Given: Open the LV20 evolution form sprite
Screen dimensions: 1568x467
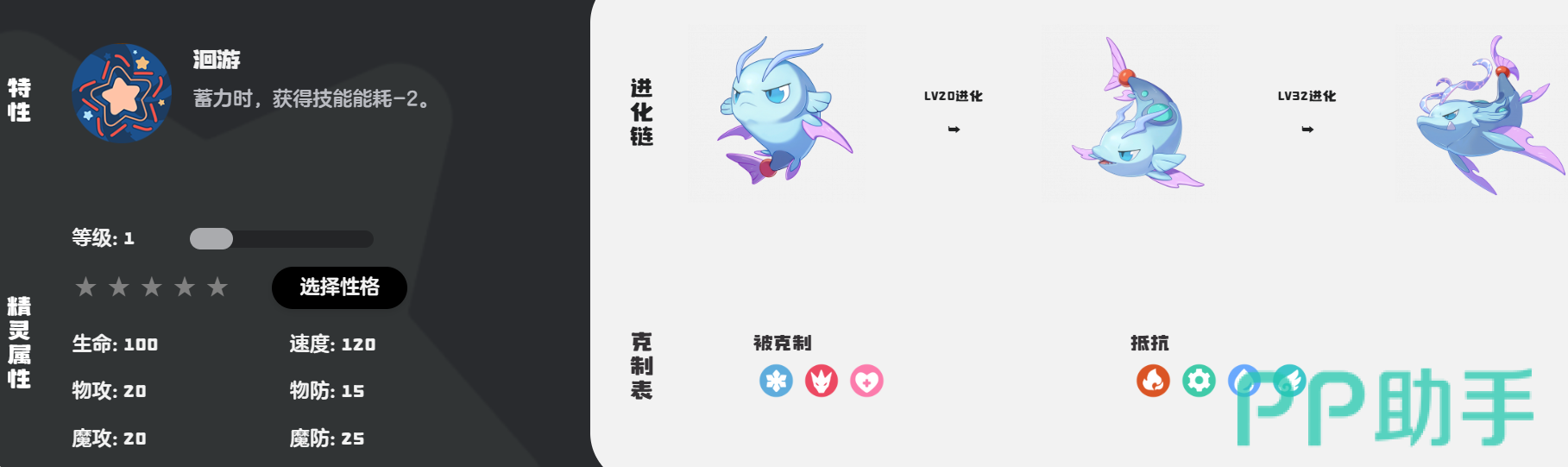Looking at the screenshot, I should pyautogui.click(x=1131, y=112).
